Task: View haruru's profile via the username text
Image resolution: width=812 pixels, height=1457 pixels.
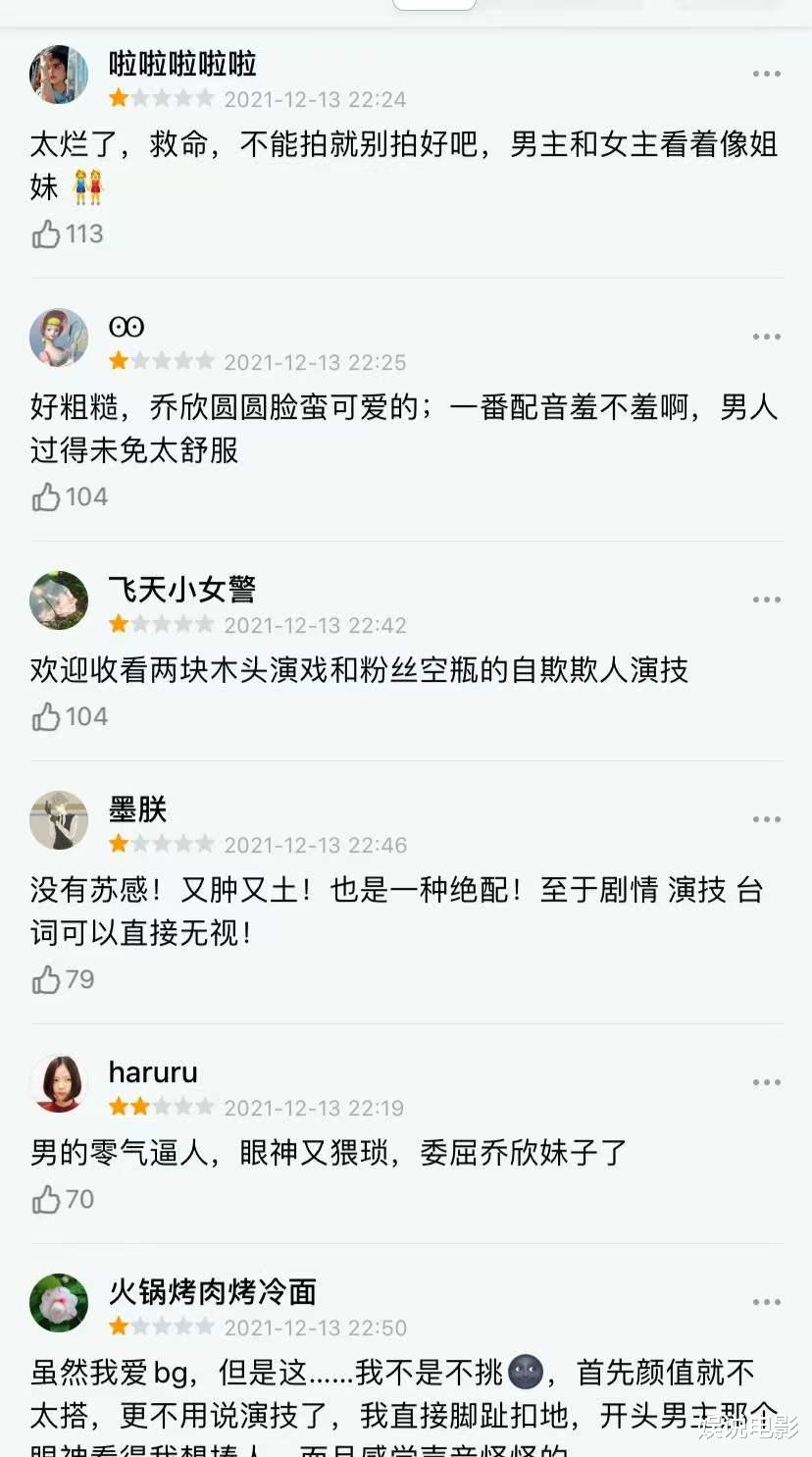Action: [152, 1071]
